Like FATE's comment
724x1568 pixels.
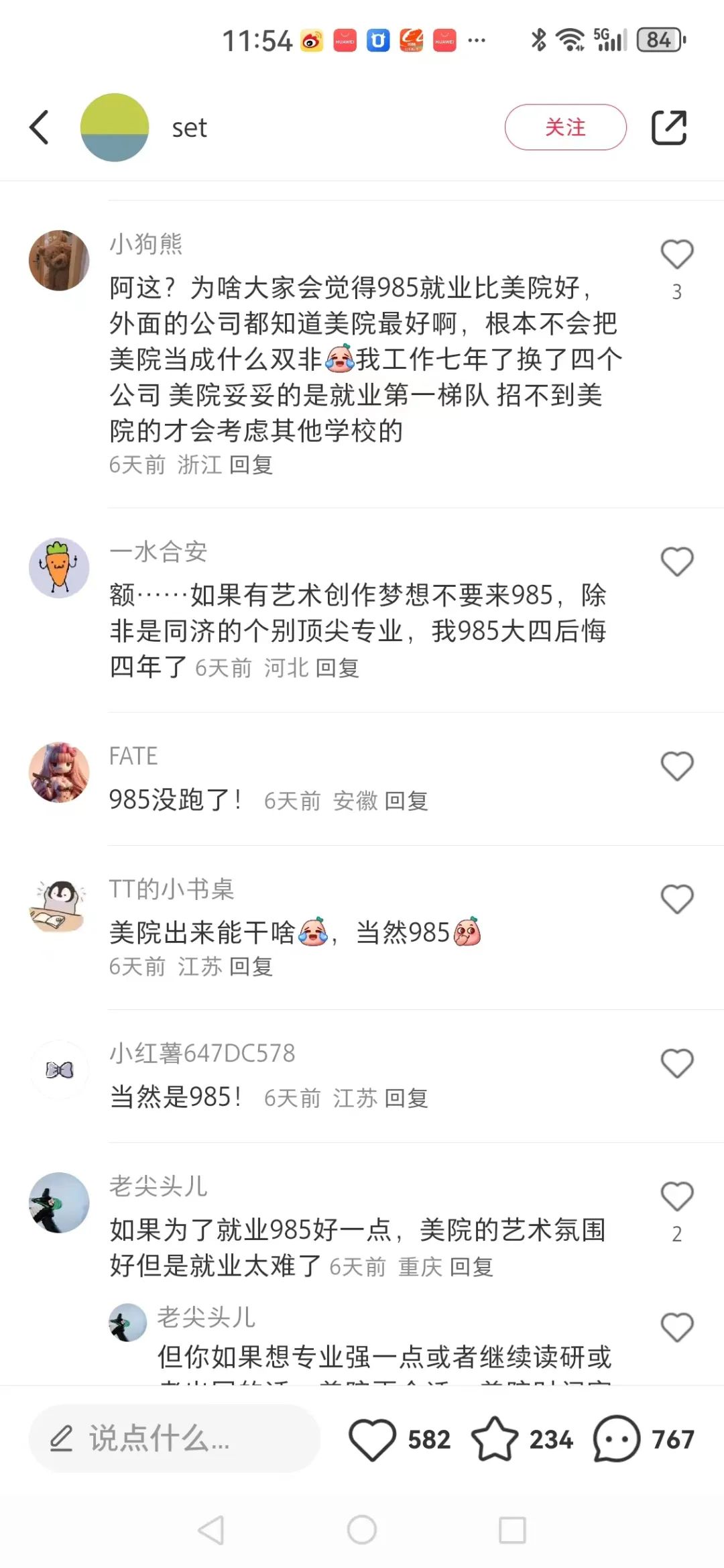pyautogui.click(x=676, y=767)
